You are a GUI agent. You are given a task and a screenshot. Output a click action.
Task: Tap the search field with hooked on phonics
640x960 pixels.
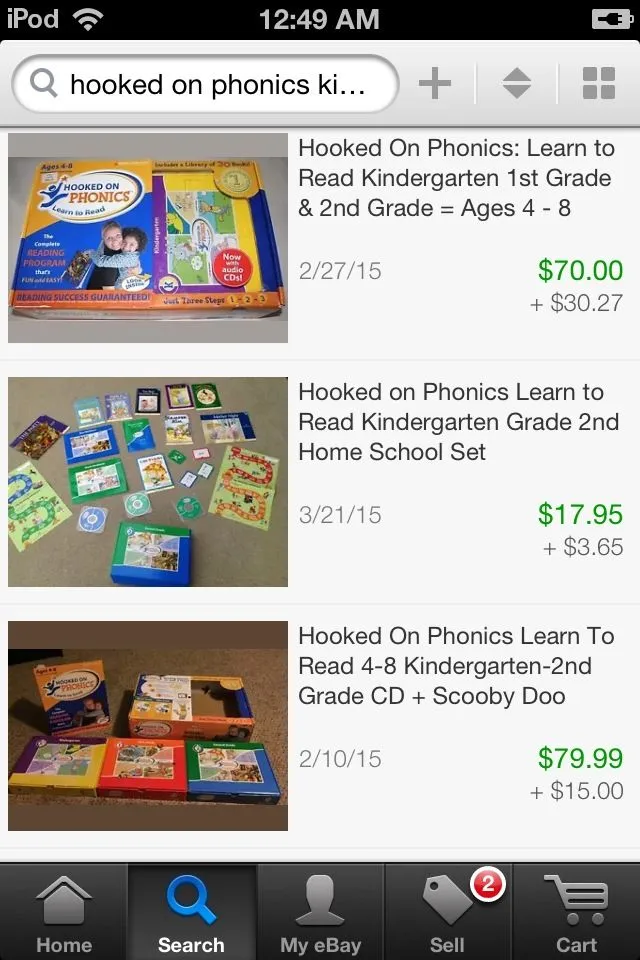point(205,84)
